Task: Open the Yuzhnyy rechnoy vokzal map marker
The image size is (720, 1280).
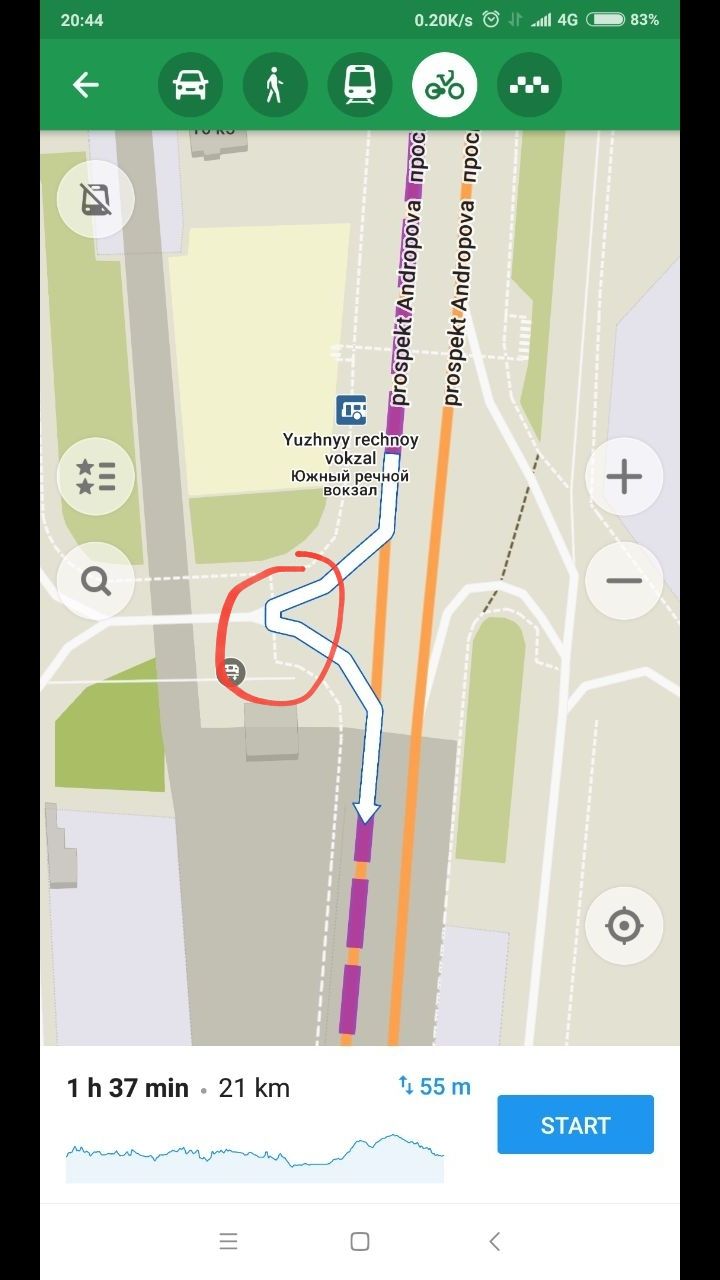Action: (x=351, y=408)
